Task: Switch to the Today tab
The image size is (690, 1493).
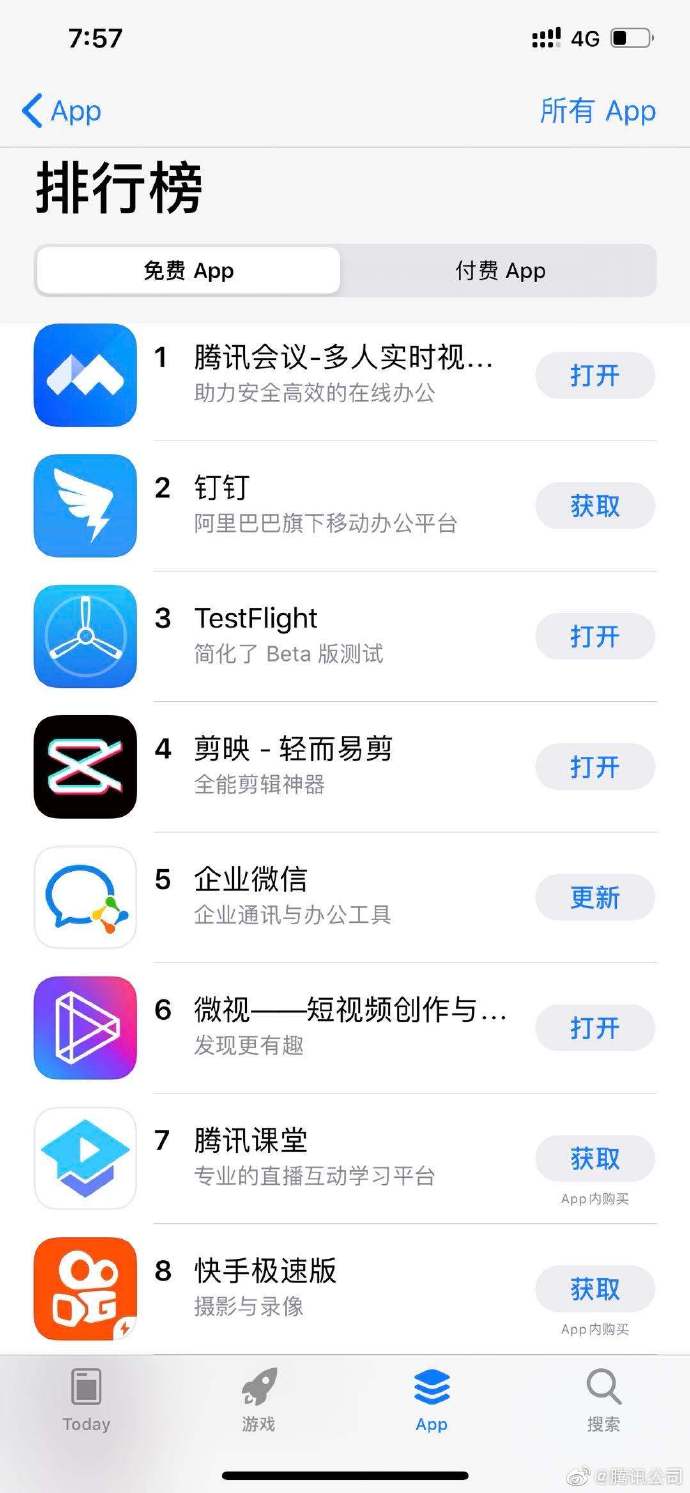Action: pos(86,1401)
